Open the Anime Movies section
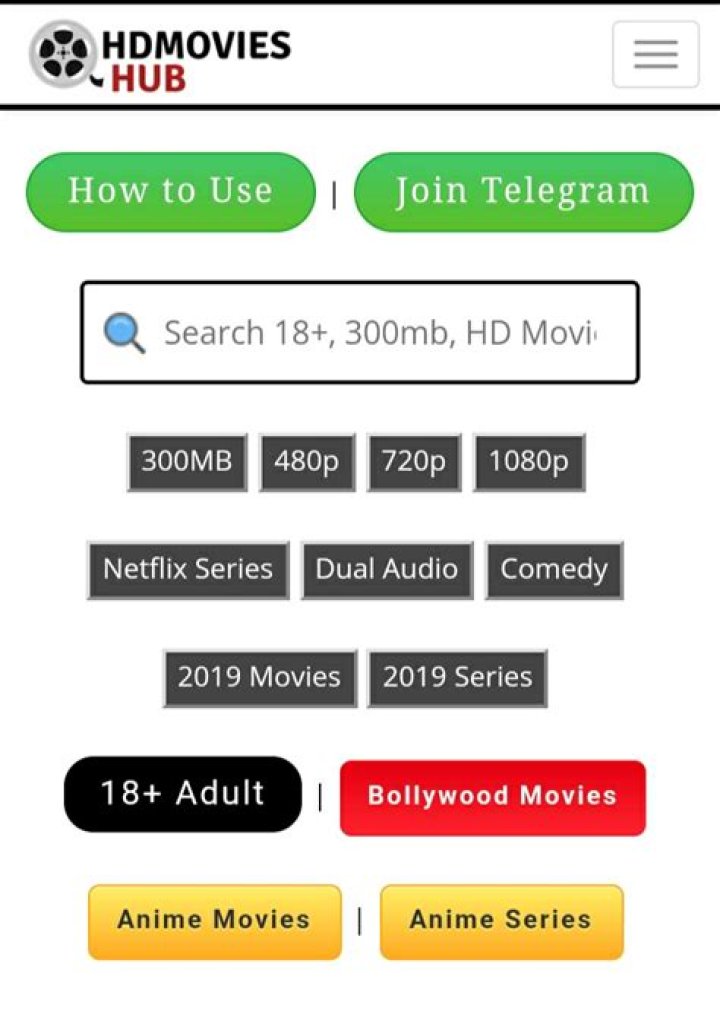Viewport: 720px width, 1030px height. click(x=214, y=920)
